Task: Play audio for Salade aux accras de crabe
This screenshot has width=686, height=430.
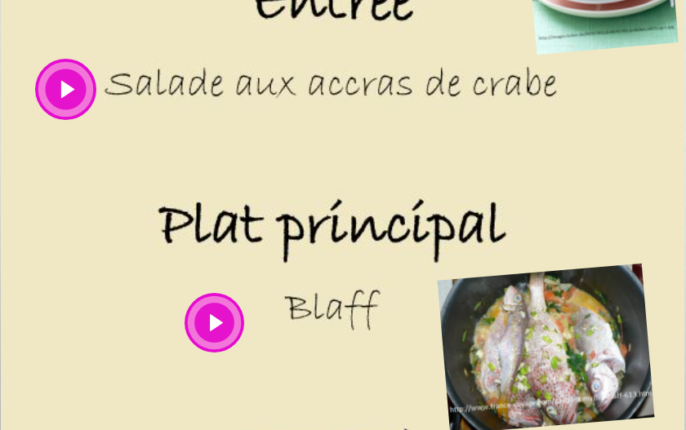Action: click(x=66, y=90)
